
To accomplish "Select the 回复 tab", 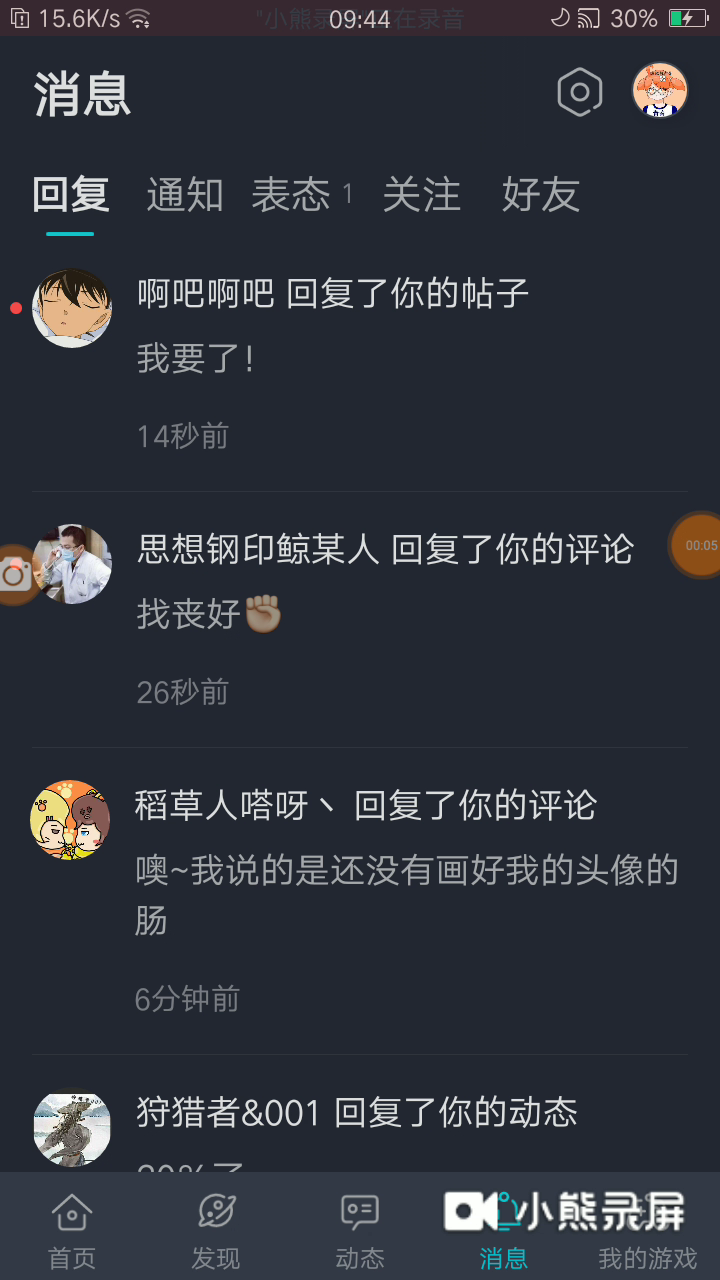I will (70, 195).
